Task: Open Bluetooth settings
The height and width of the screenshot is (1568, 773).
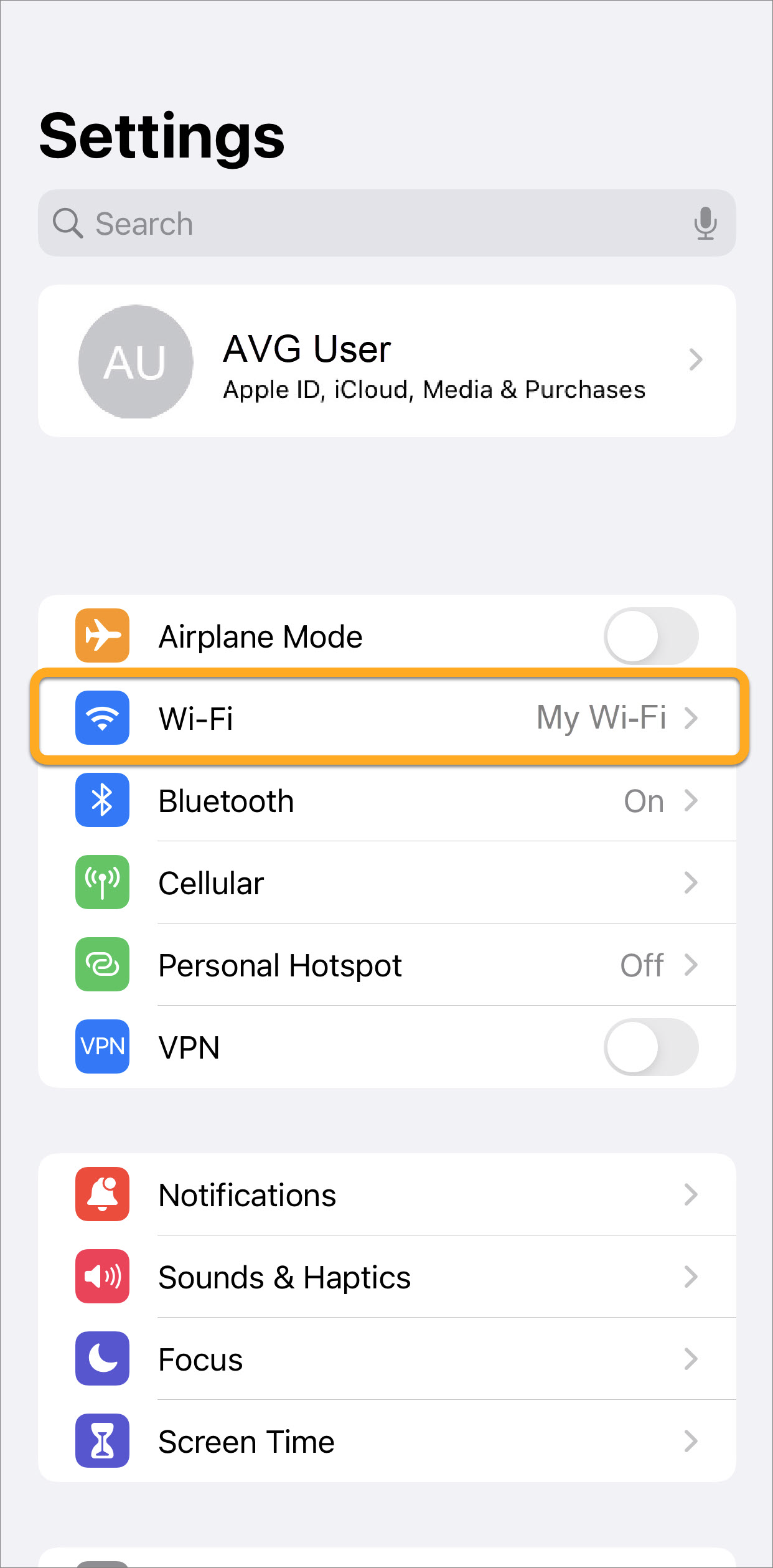Action: pyautogui.click(x=386, y=801)
